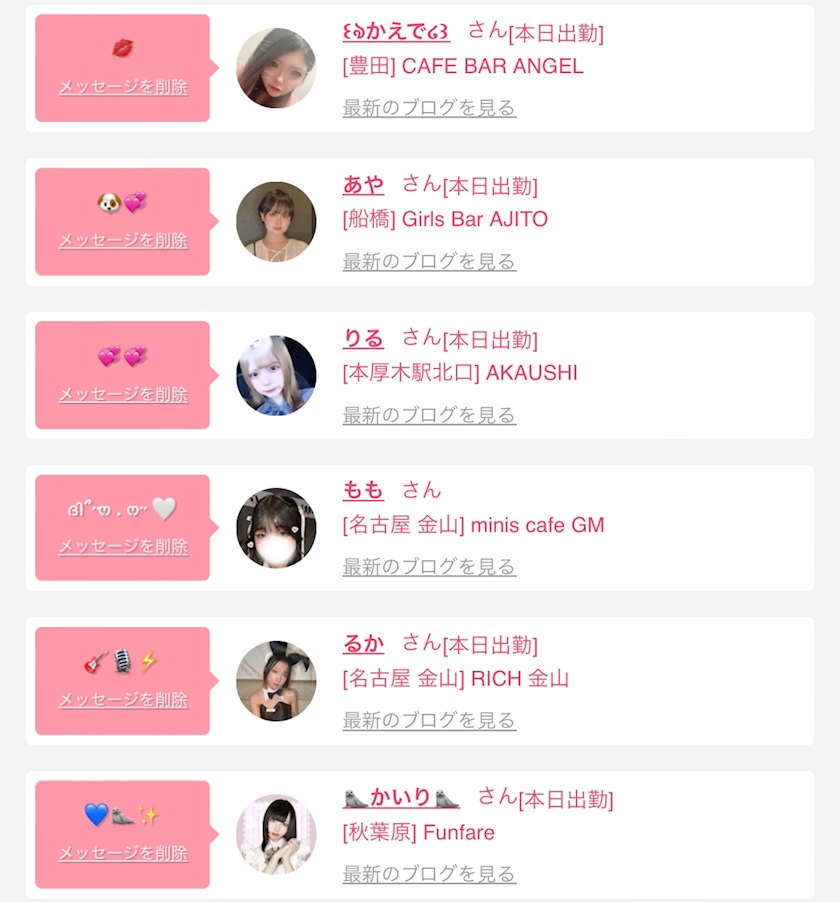Delete the message sent to るか
This screenshot has height=902, width=840.
(123, 700)
